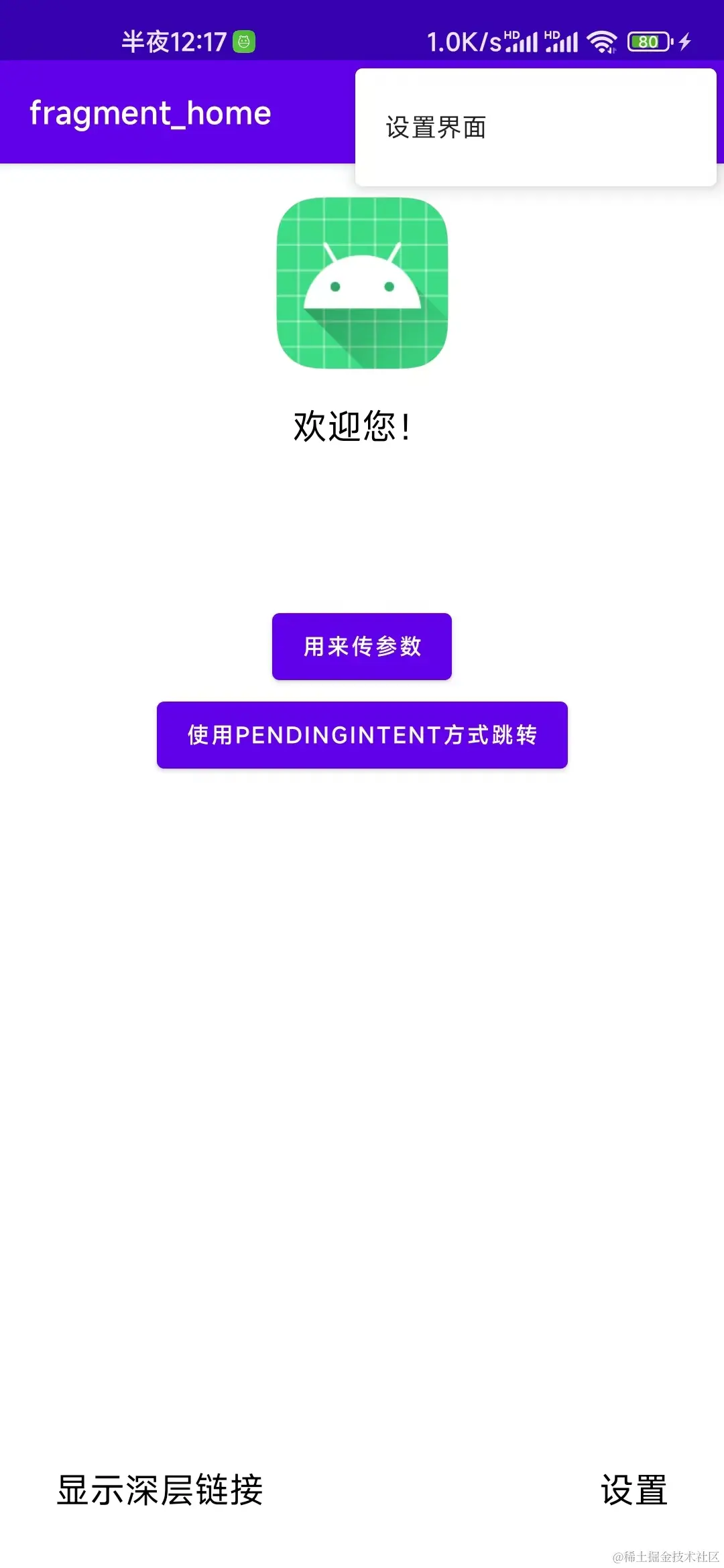
Task: Tap the 使用PendingIntent方式跳转 button
Action: [x=362, y=735]
